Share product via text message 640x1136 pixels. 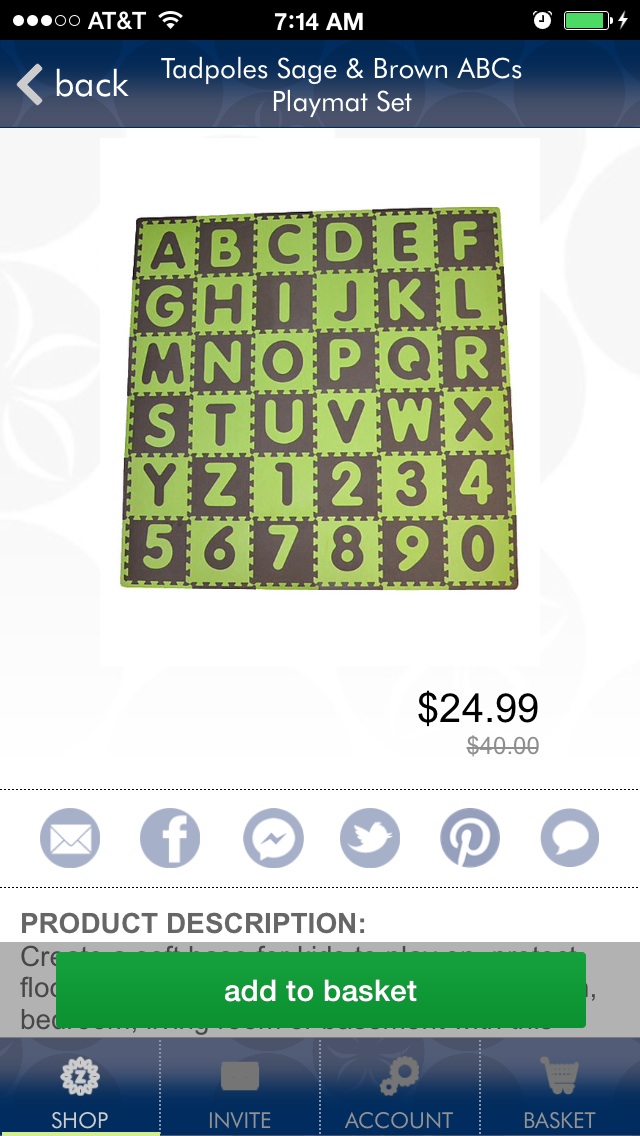point(570,838)
